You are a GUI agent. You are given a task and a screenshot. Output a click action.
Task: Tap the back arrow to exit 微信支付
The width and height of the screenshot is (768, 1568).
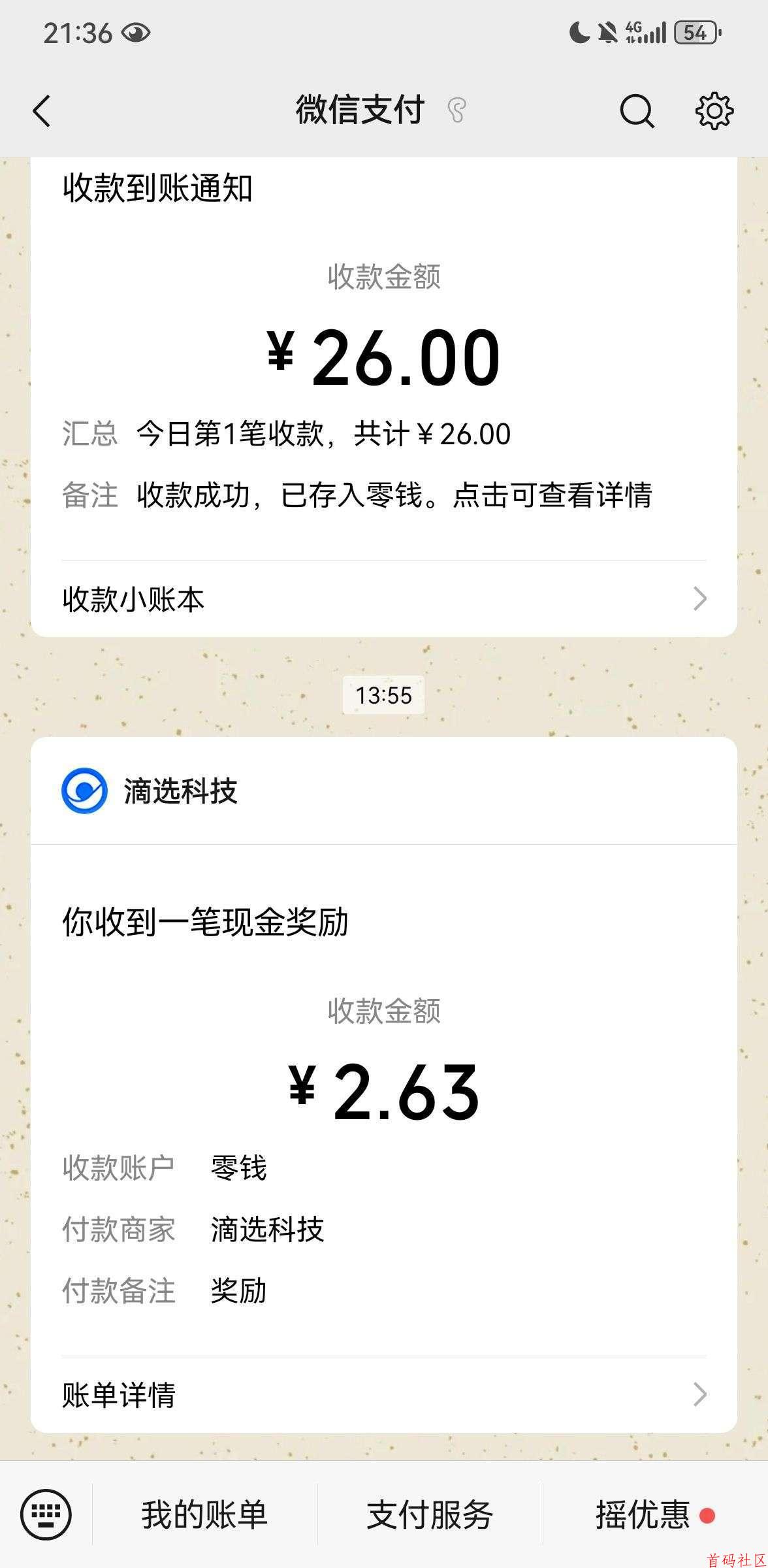[x=42, y=110]
